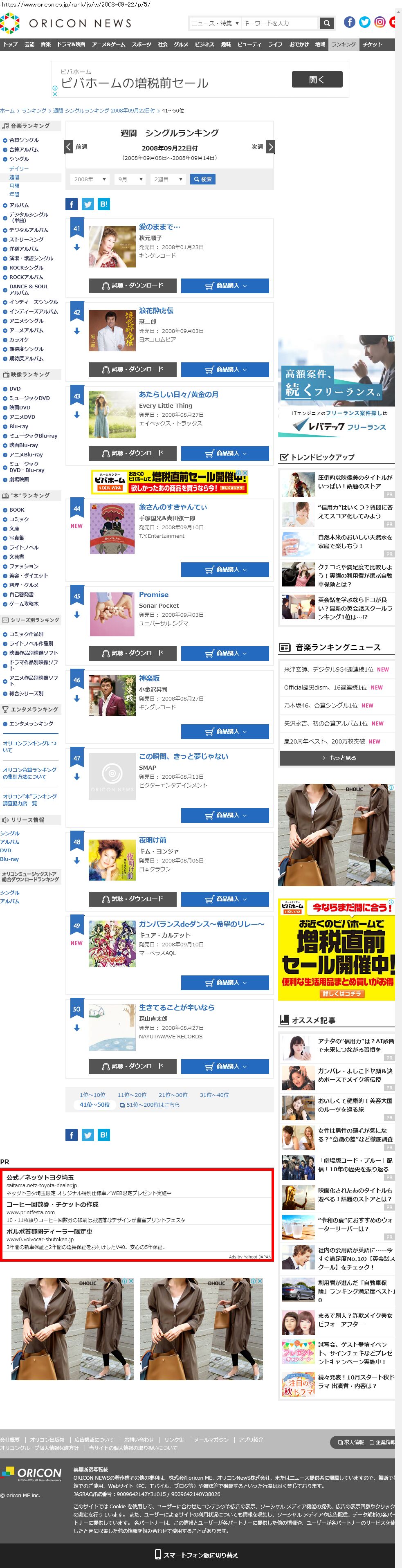Open 神楽坂 song title link
402x1568 pixels.
point(149,678)
